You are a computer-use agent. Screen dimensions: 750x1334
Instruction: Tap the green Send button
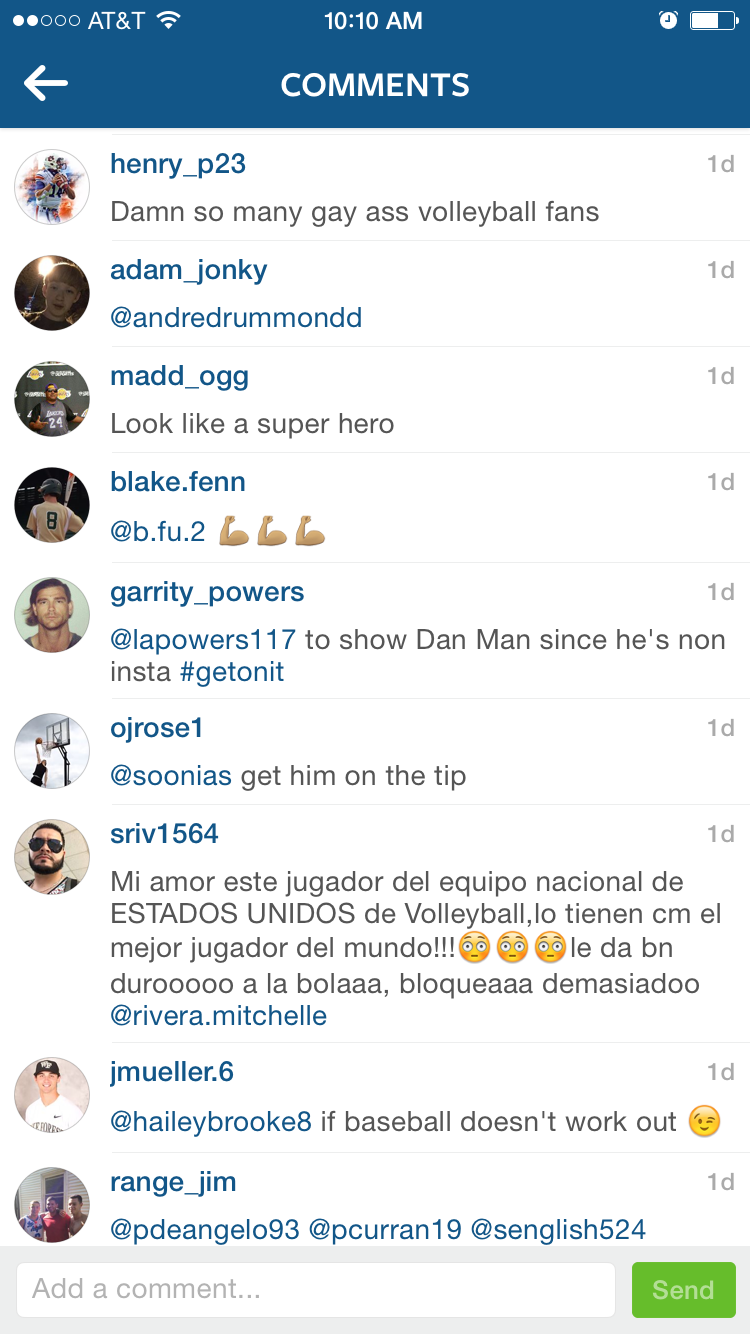coord(683,1289)
